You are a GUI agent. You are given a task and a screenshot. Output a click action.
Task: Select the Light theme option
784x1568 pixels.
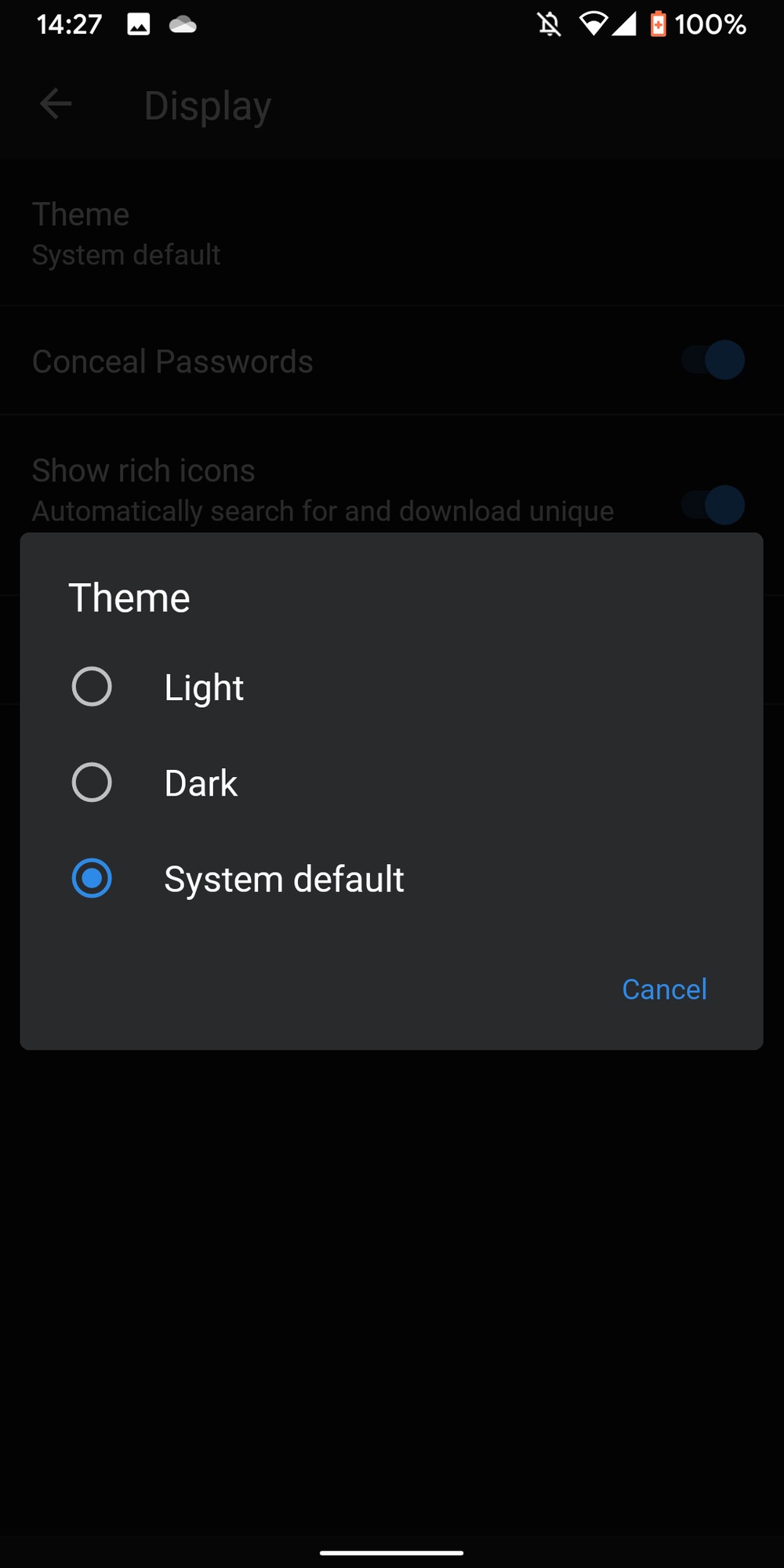(93, 687)
